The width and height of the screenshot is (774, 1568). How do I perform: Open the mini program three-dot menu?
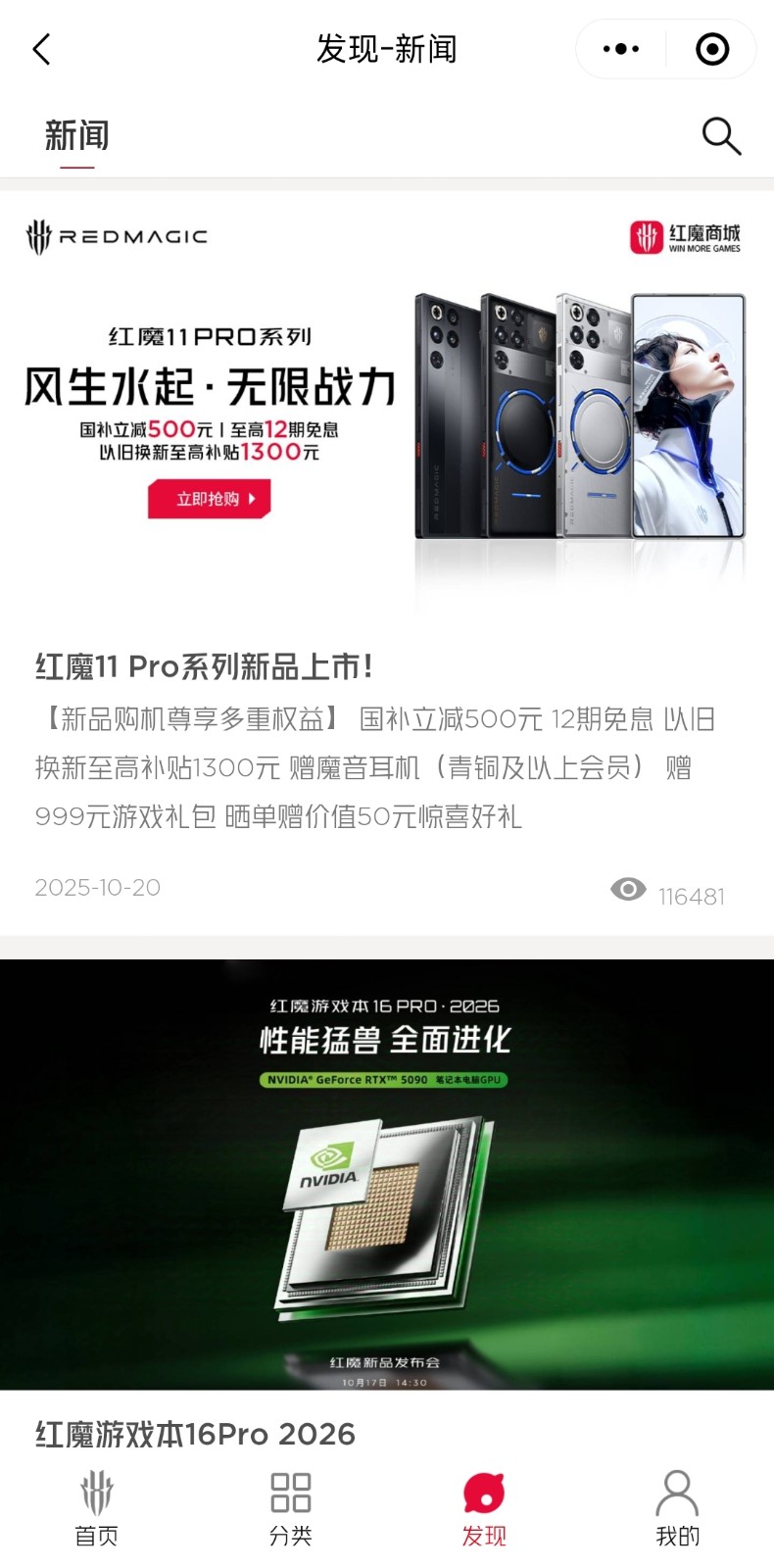pyautogui.click(x=621, y=49)
